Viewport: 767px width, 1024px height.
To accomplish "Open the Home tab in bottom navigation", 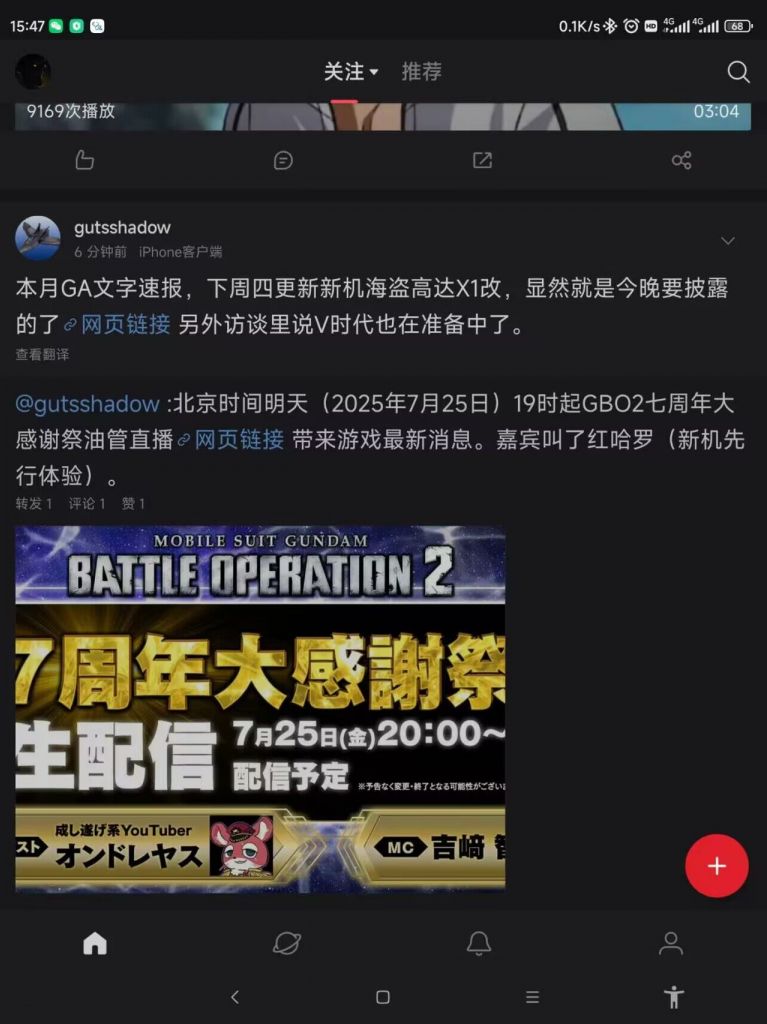I will point(94,941).
